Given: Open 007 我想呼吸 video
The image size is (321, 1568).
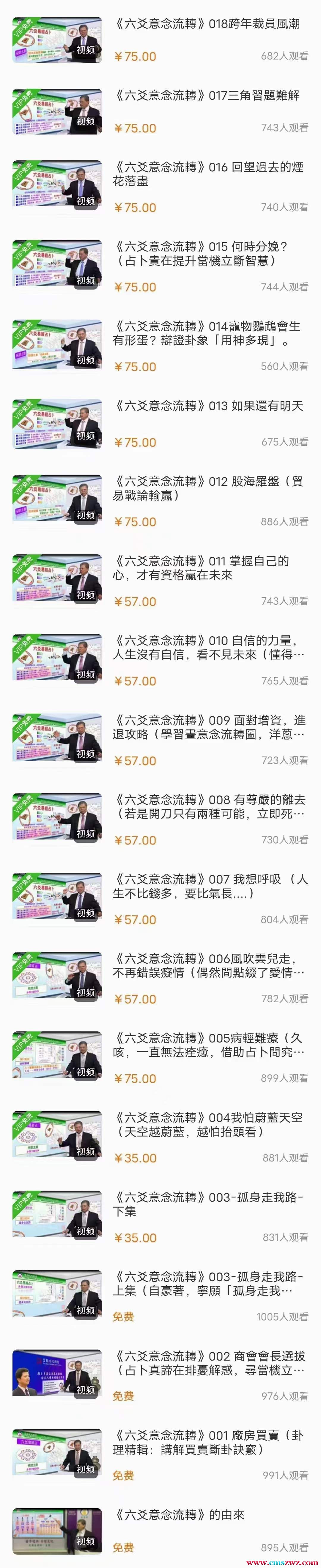Looking at the screenshot, I should pyautogui.click(x=207, y=886).
